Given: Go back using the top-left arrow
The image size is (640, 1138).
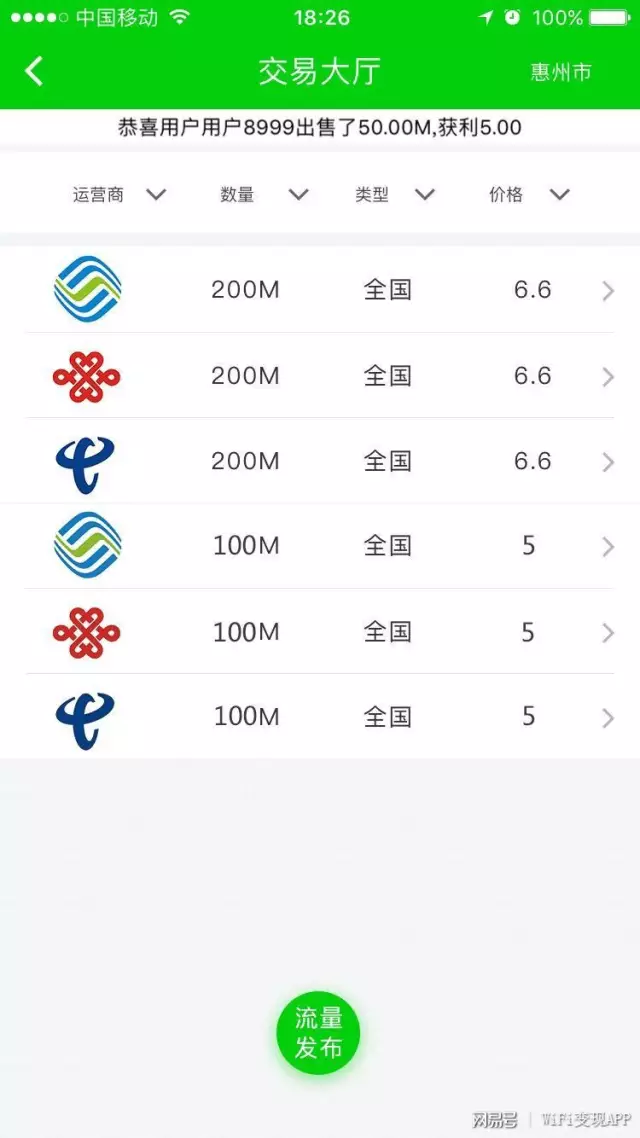Looking at the screenshot, I should pos(34,71).
